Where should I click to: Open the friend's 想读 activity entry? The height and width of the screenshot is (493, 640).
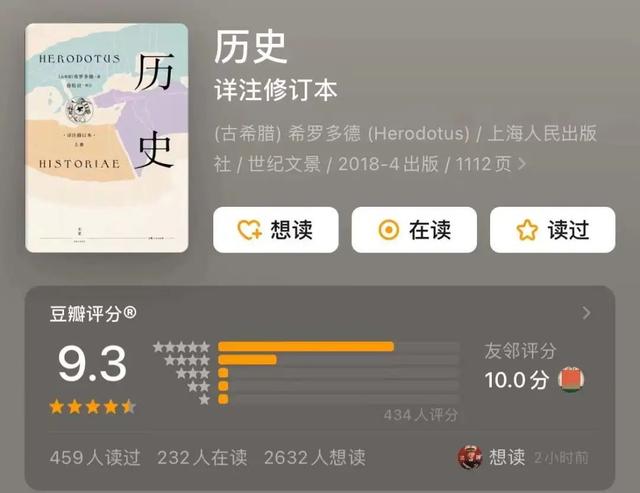[507, 457]
